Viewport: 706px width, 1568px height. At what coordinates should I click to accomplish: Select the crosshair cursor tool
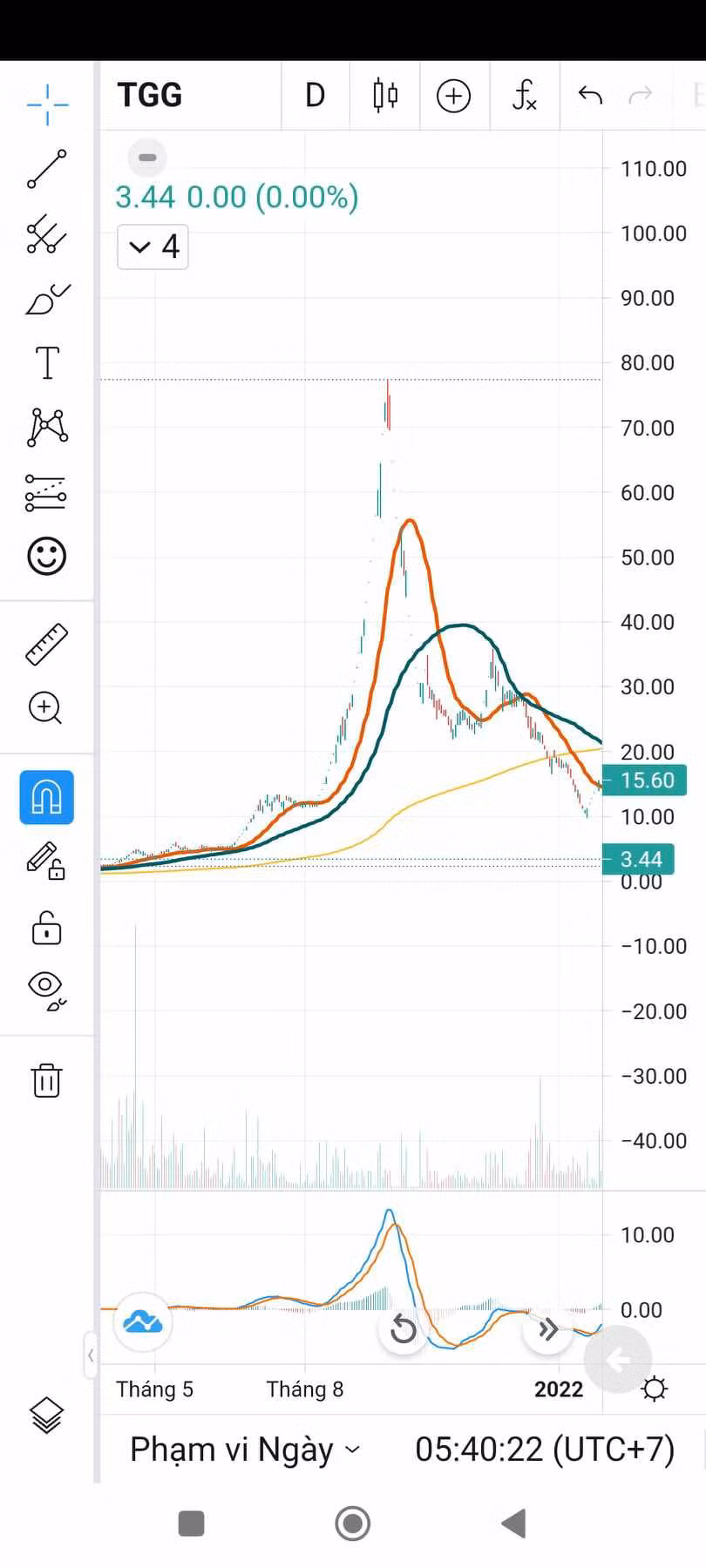point(47,105)
